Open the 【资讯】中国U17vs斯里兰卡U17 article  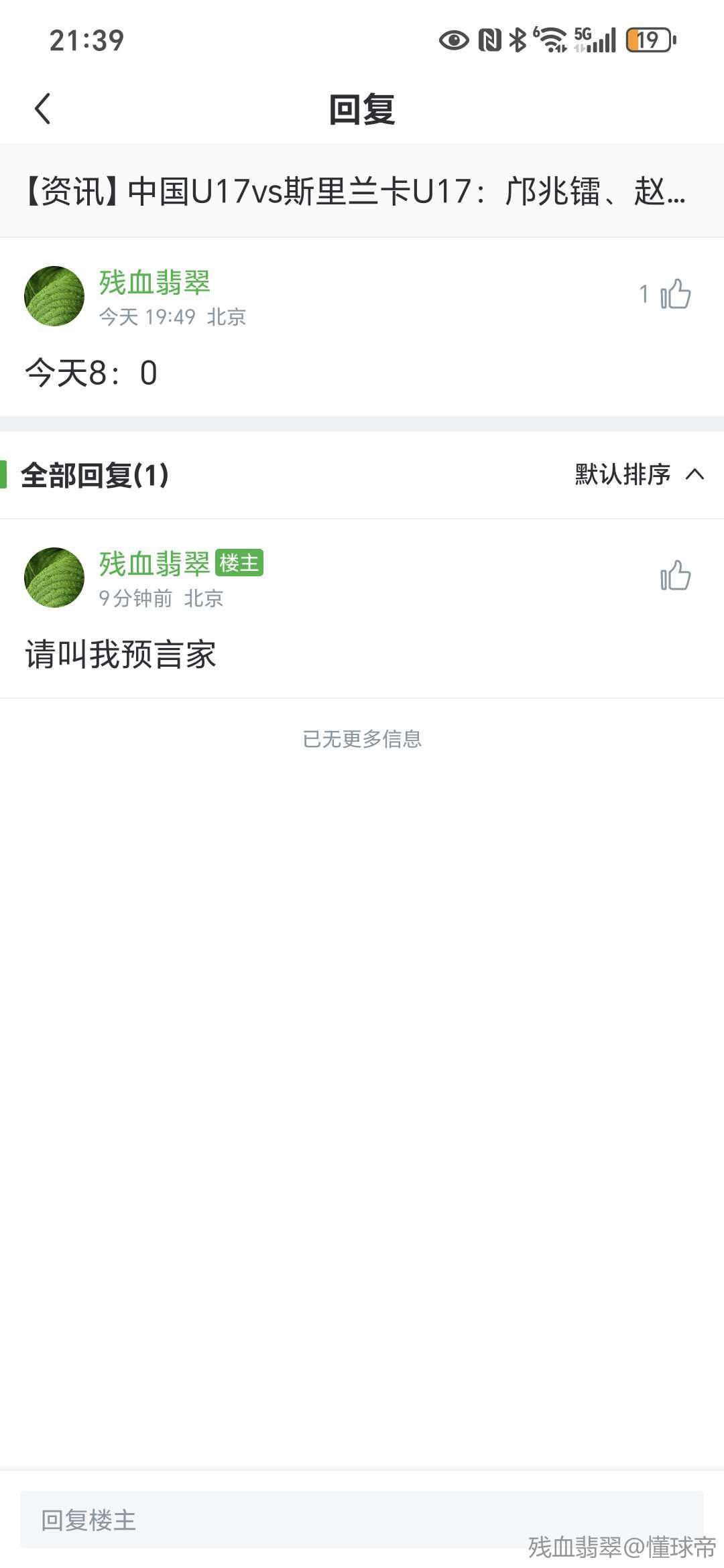coord(355,192)
